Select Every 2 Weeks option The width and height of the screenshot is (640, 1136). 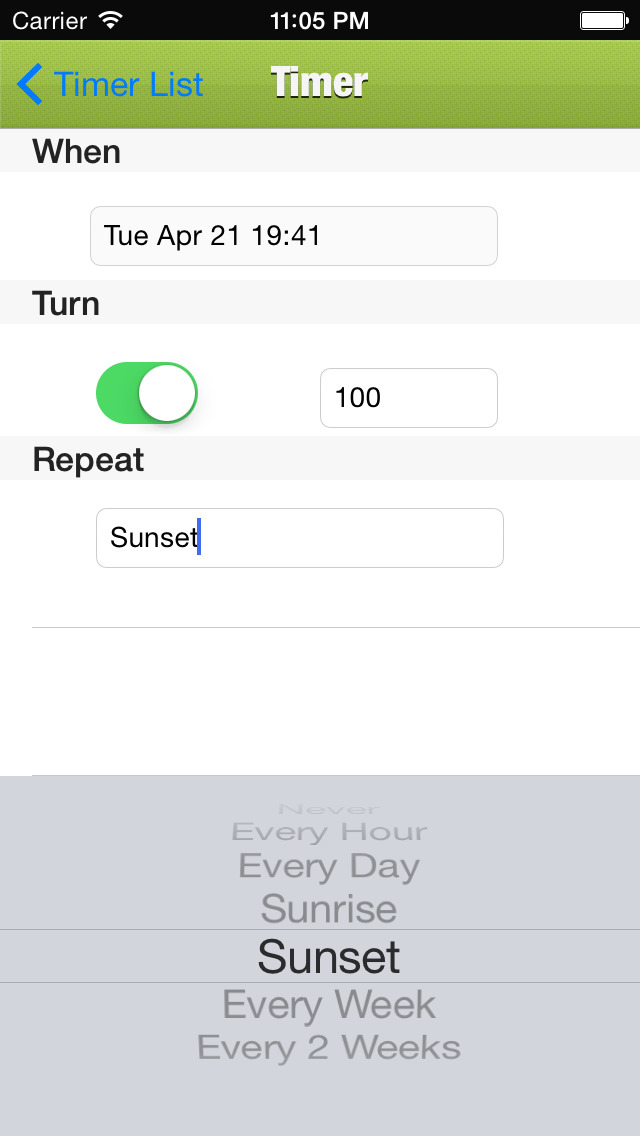329,1048
